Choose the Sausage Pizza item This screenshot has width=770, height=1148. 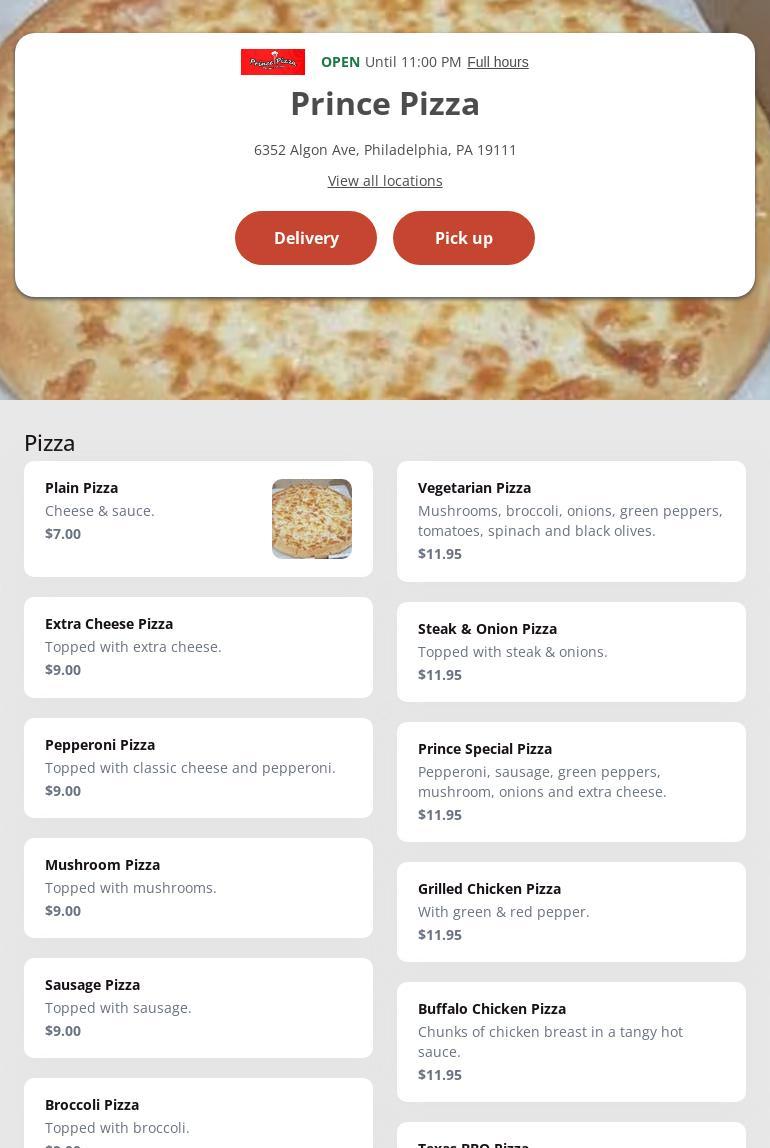coord(198,1008)
